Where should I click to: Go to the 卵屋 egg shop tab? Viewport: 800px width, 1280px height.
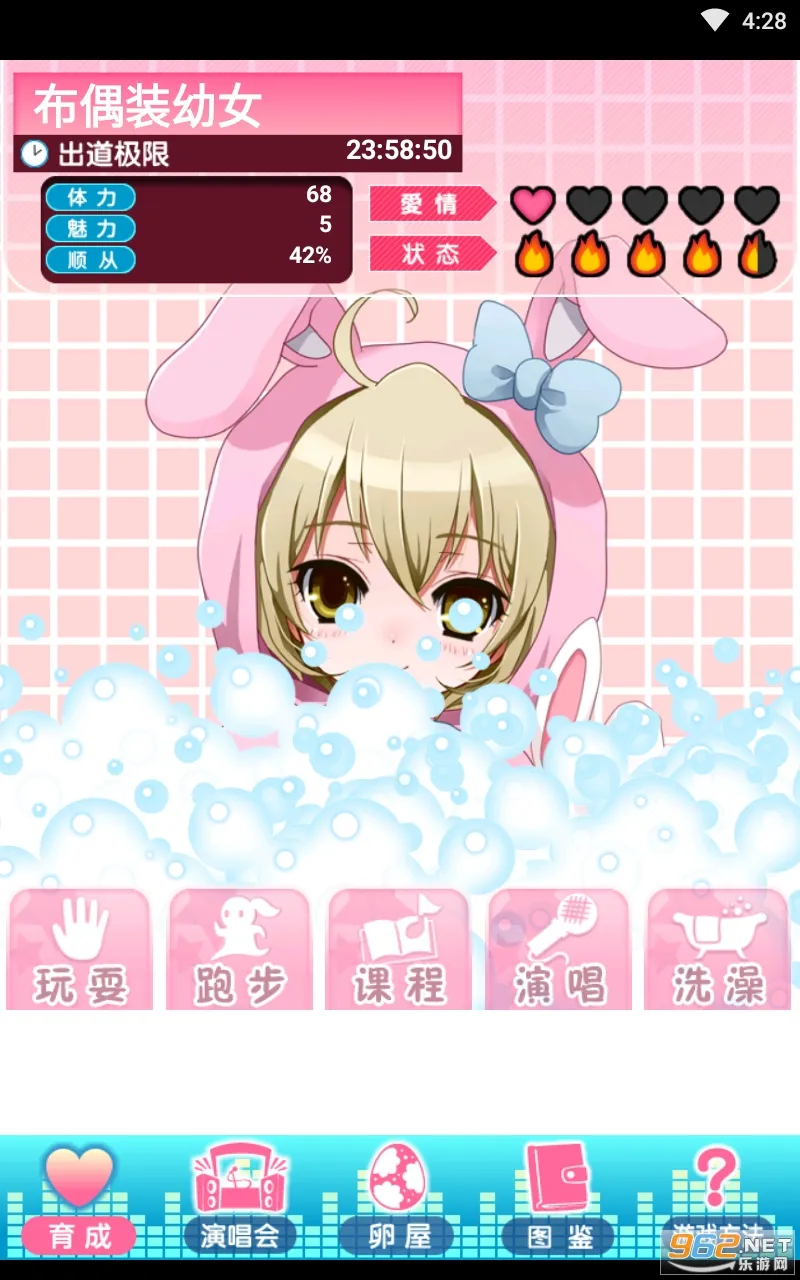point(399,1200)
